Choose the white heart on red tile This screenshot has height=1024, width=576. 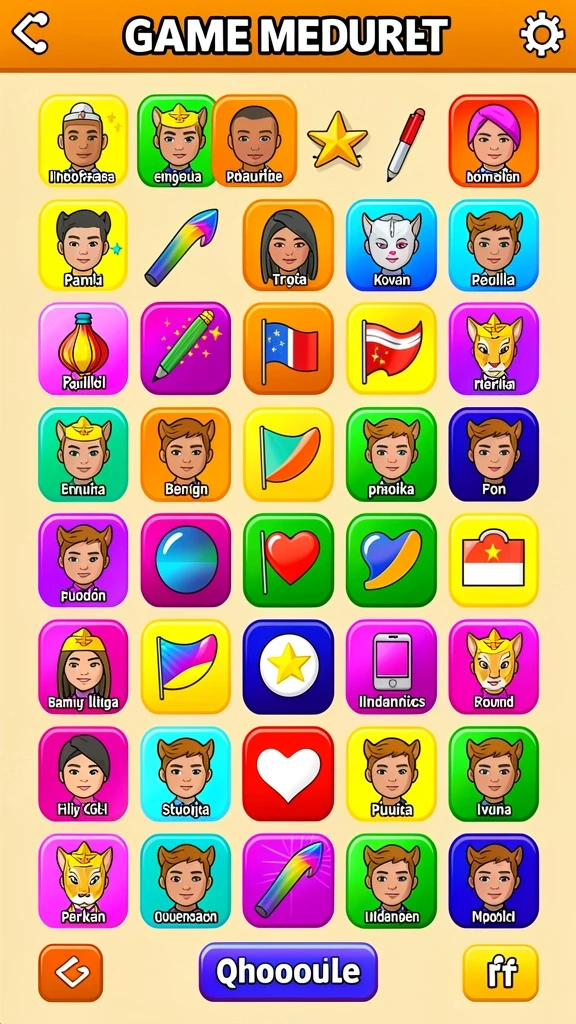tap(288, 774)
